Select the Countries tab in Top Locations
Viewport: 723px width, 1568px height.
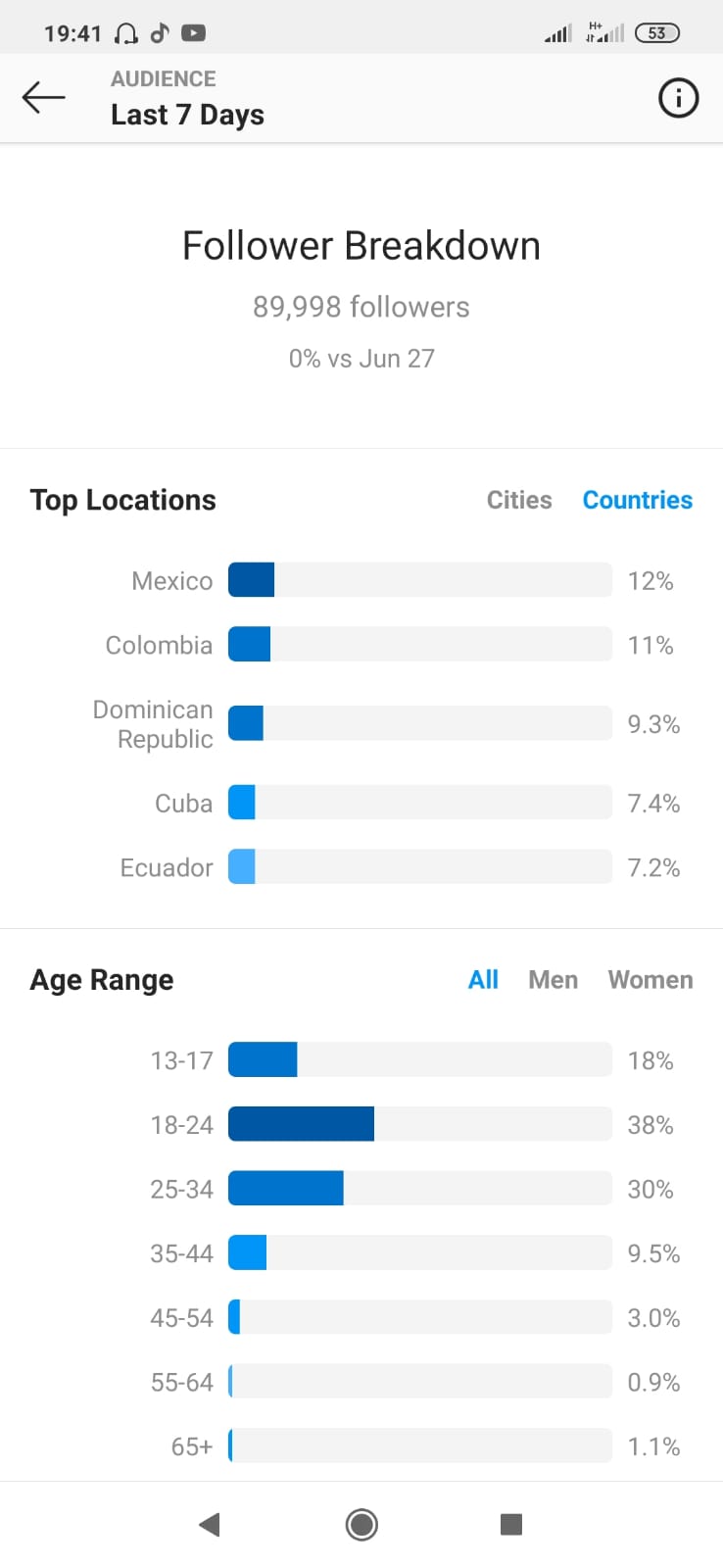coord(638,500)
